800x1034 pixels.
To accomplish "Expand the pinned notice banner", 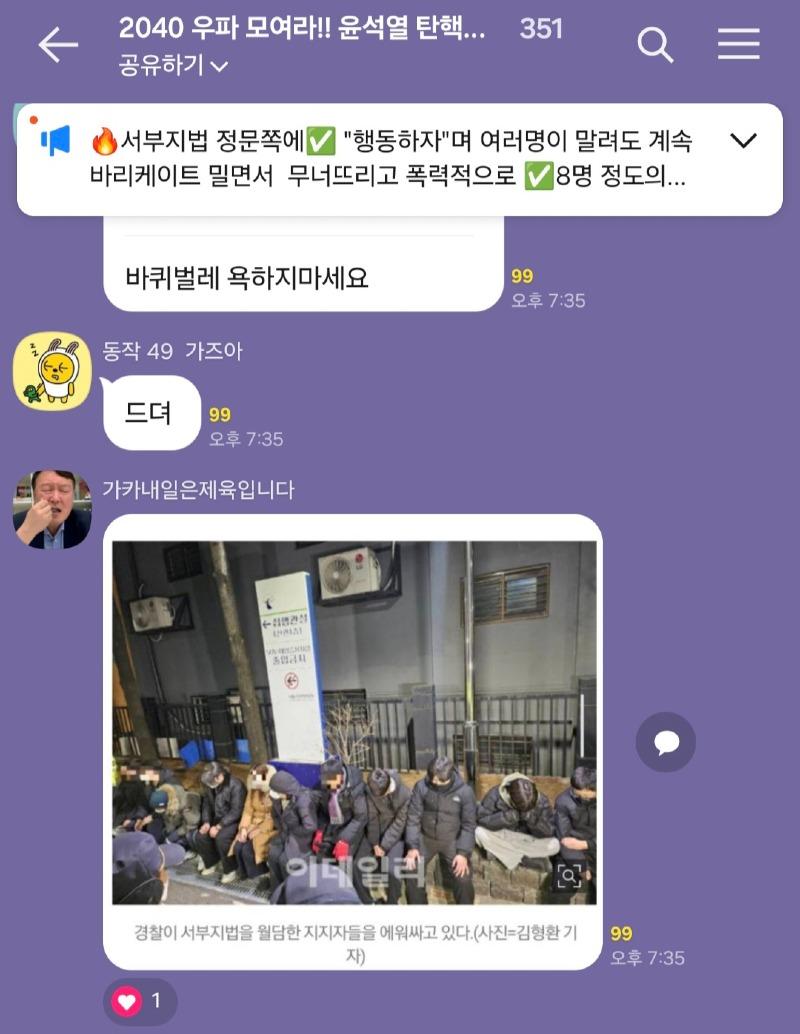I will [x=743, y=141].
